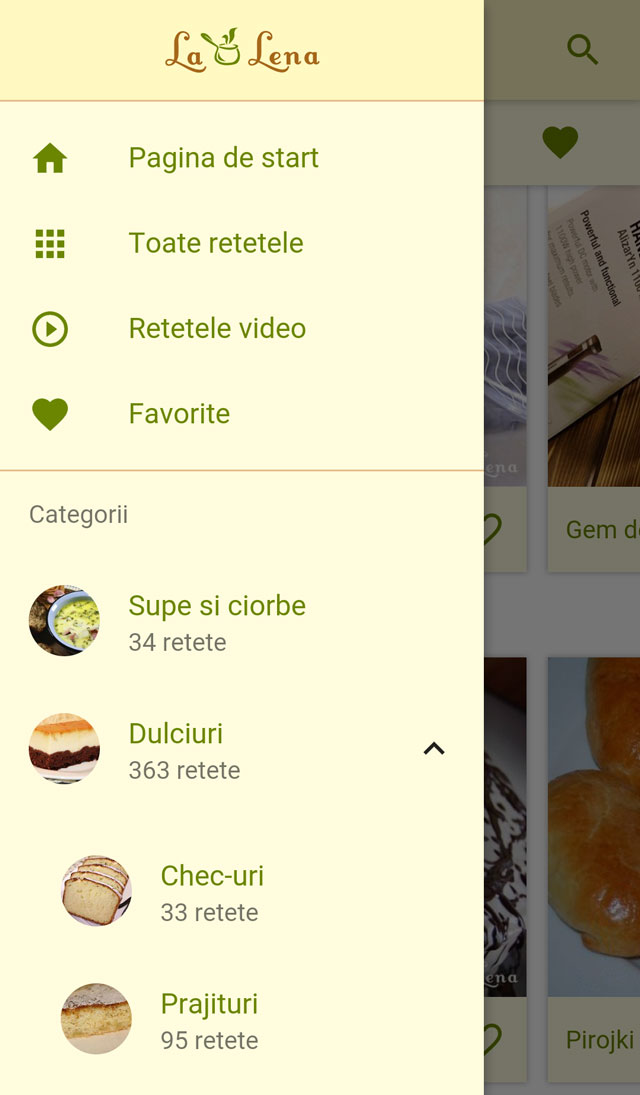Open the Prajituri subcategory
The image size is (640, 1095).
209,1019
